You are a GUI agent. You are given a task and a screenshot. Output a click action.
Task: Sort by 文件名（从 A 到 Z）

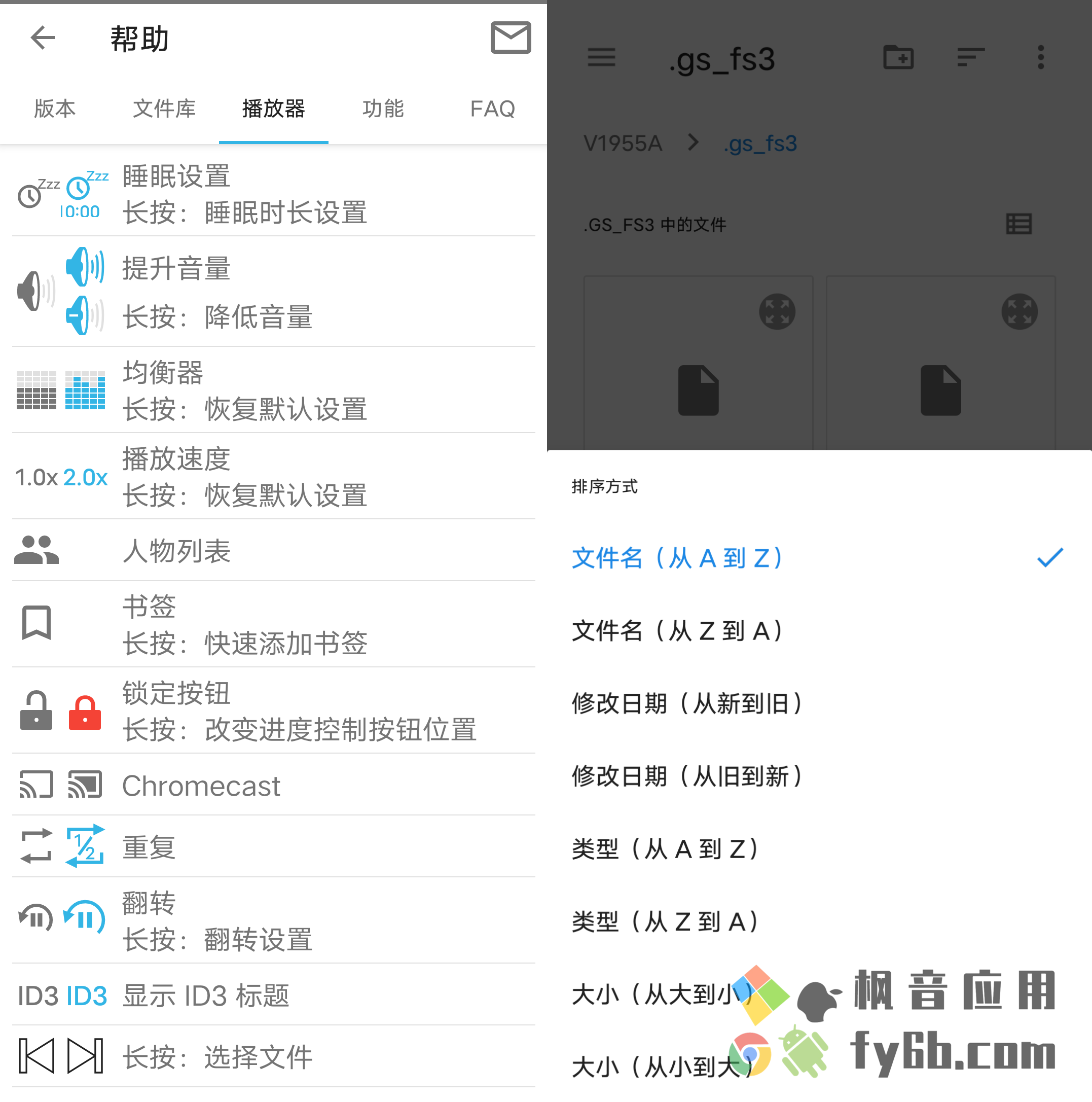click(x=679, y=558)
